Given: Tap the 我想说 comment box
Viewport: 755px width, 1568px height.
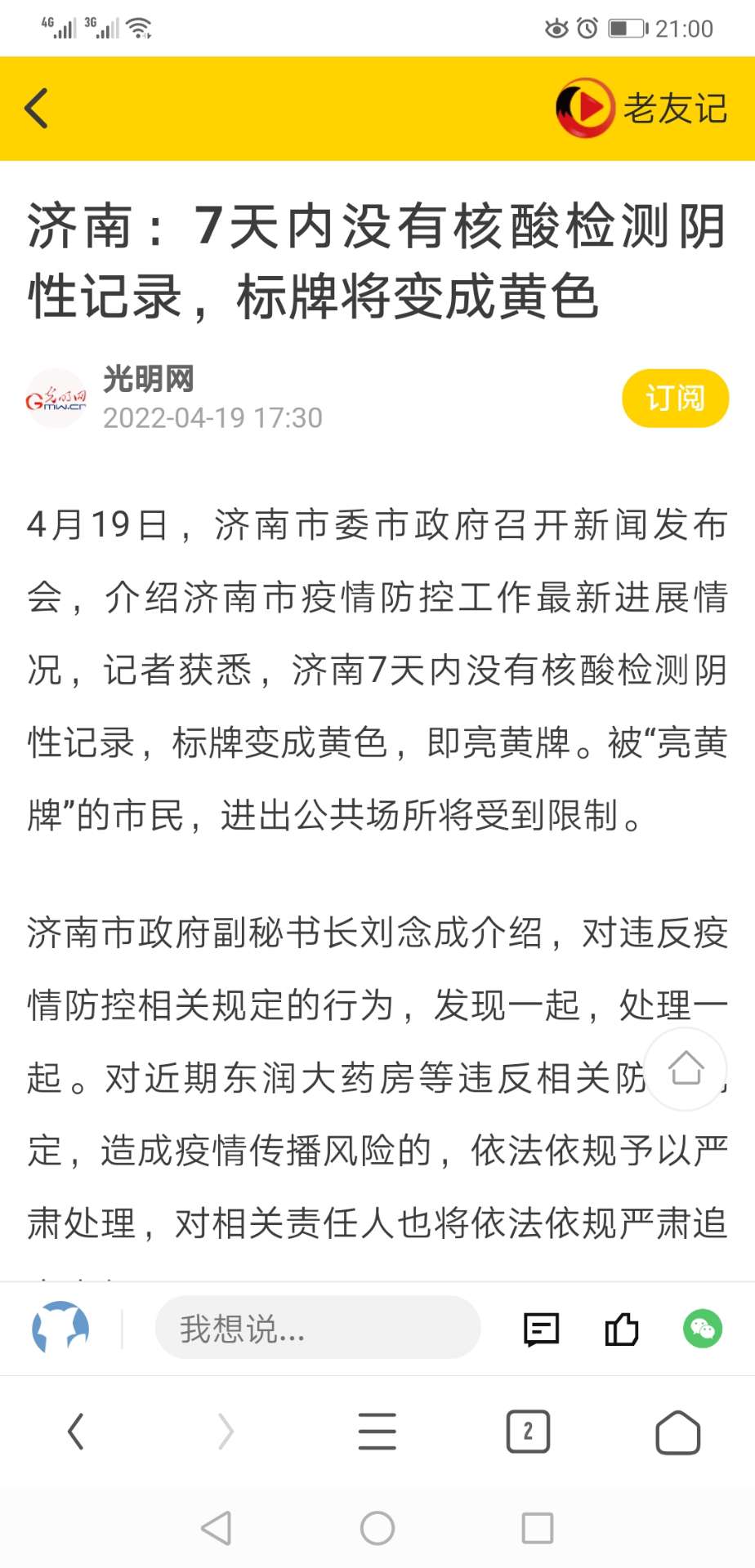Looking at the screenshot, I should click(317, 1329).
